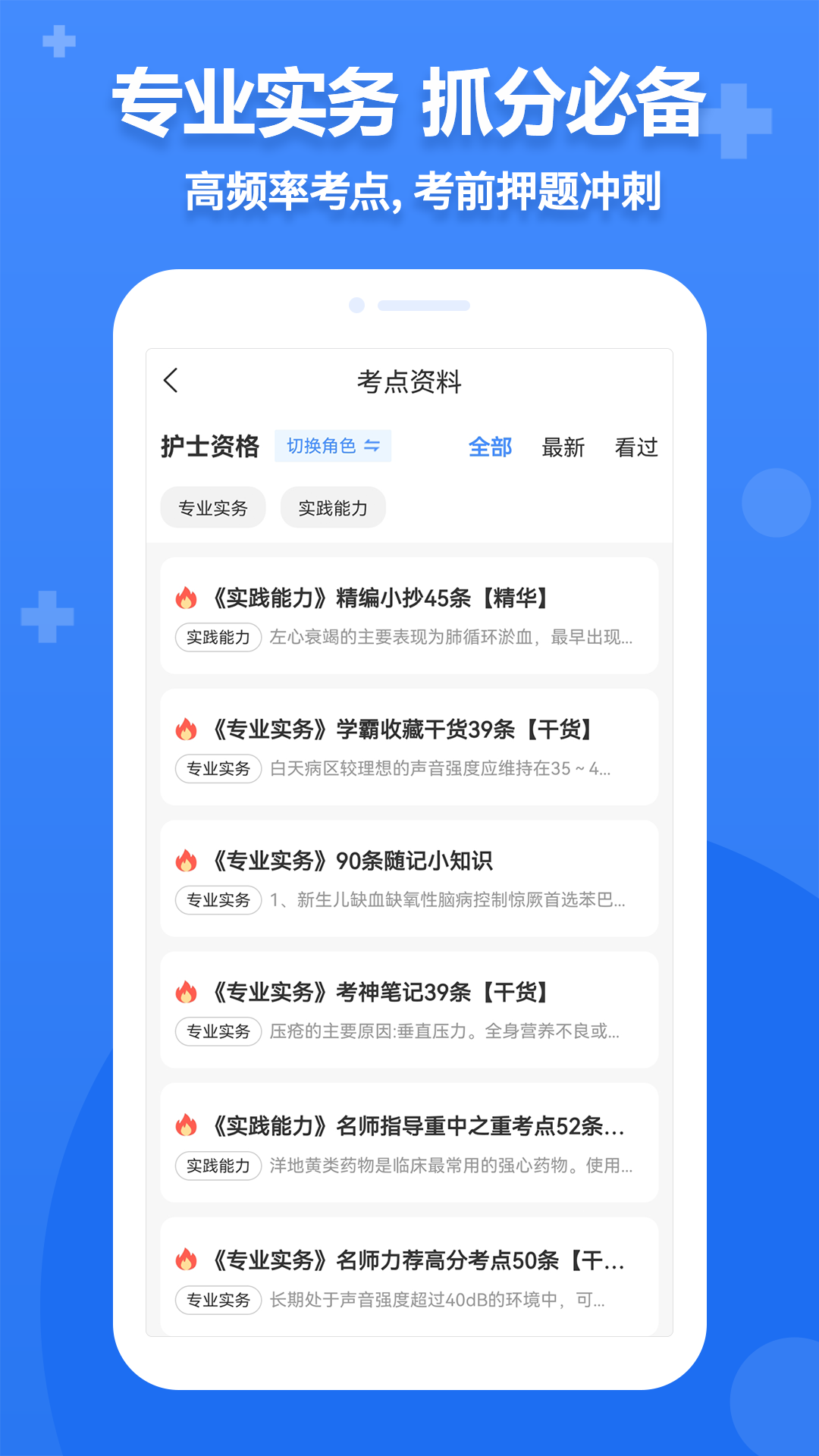Tap the fire icon beside 《实践能力》名师指导重中之重考点52条
Viewport: 819px width, 1456px height.
pyautogui.click(x=187, y=1128)
